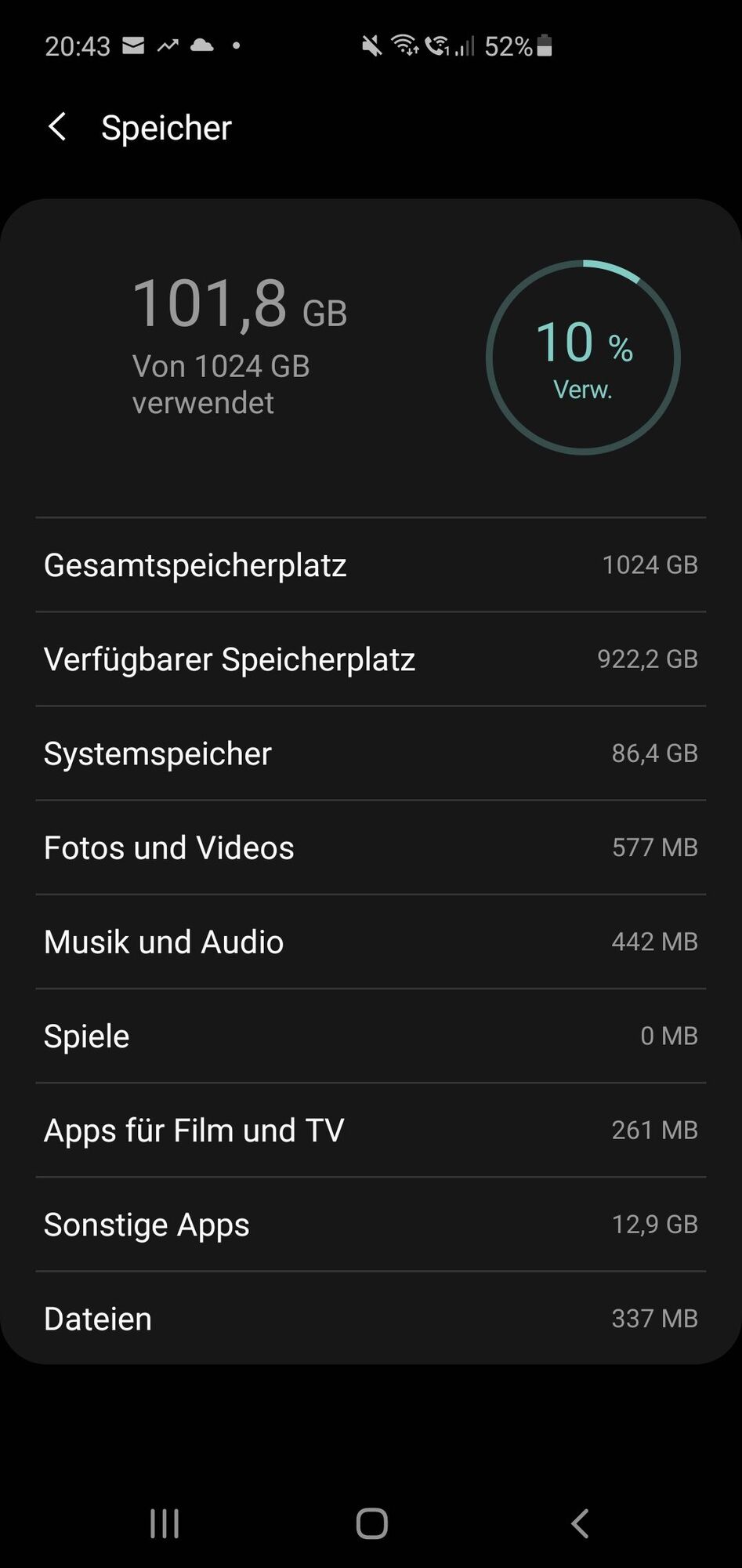This screenshot has height=1568, width=742.
Task: Open the Musik und Audio storage row
Action: 371,942
